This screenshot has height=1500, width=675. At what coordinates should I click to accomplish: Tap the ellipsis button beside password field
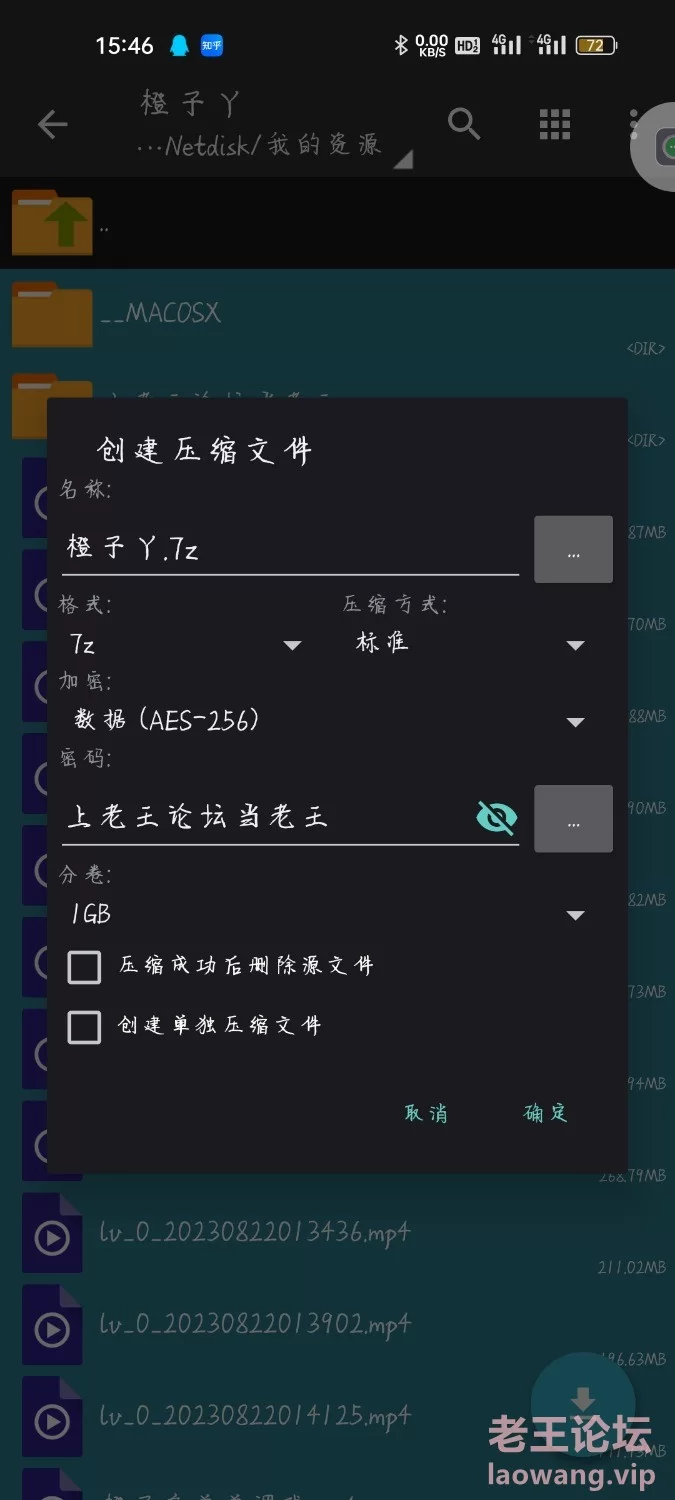click(x=573, y=819)
